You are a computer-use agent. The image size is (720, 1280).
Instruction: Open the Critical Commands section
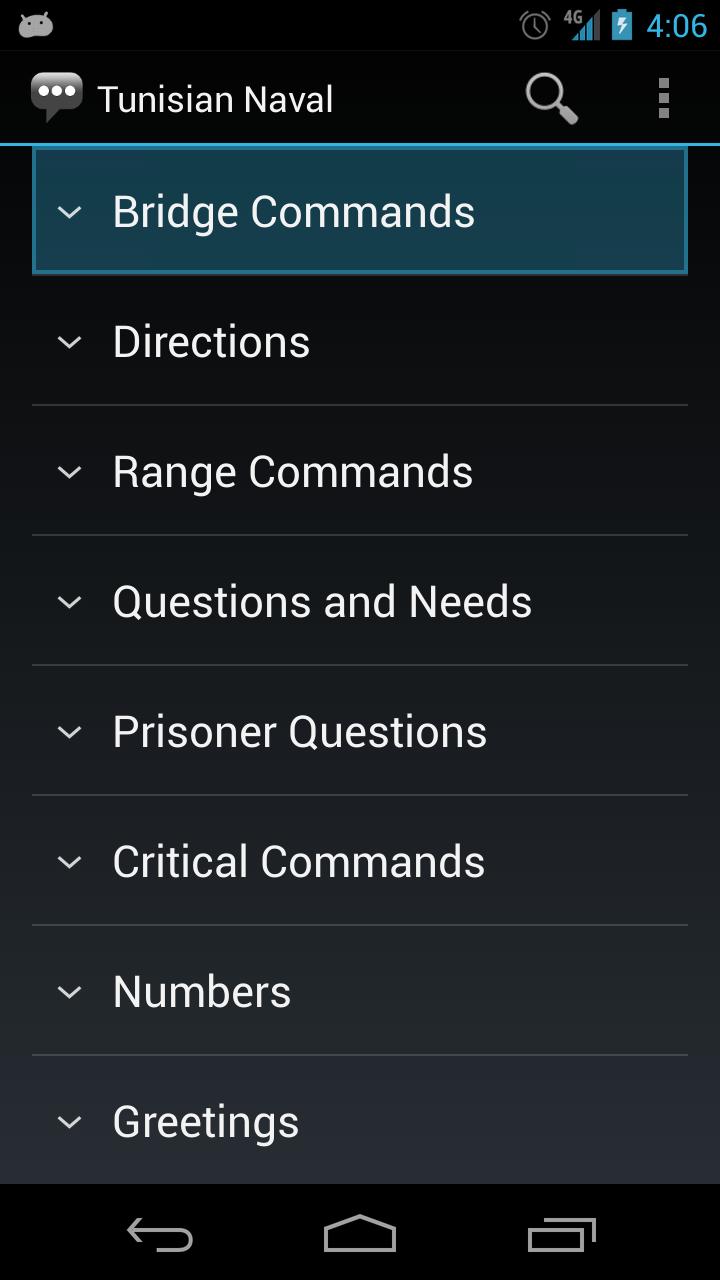click(298, 861)
